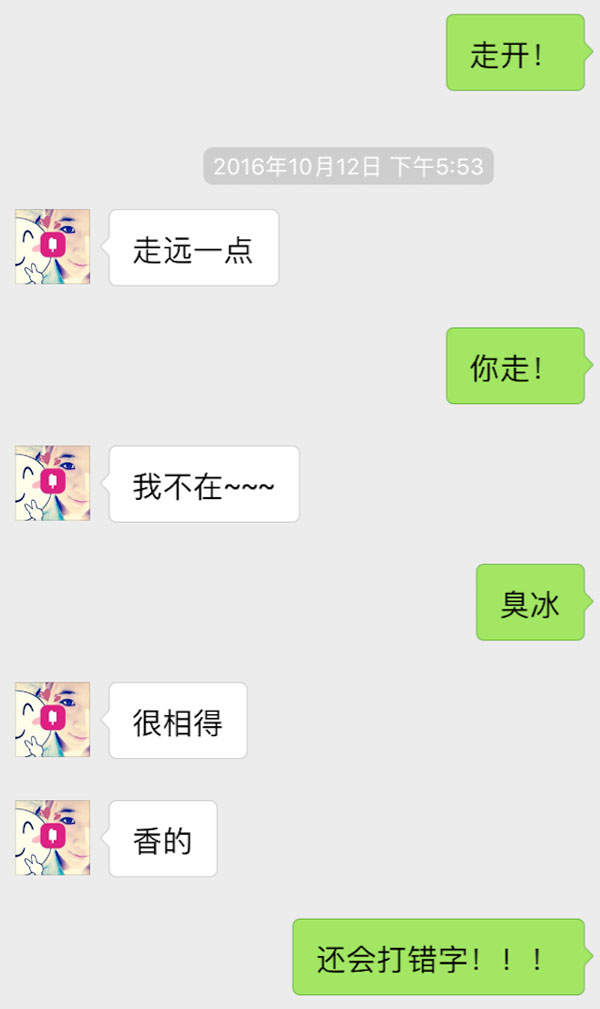Select the avatar next to "香的"
Viewport: 600px width, 1009px height.
53,837
